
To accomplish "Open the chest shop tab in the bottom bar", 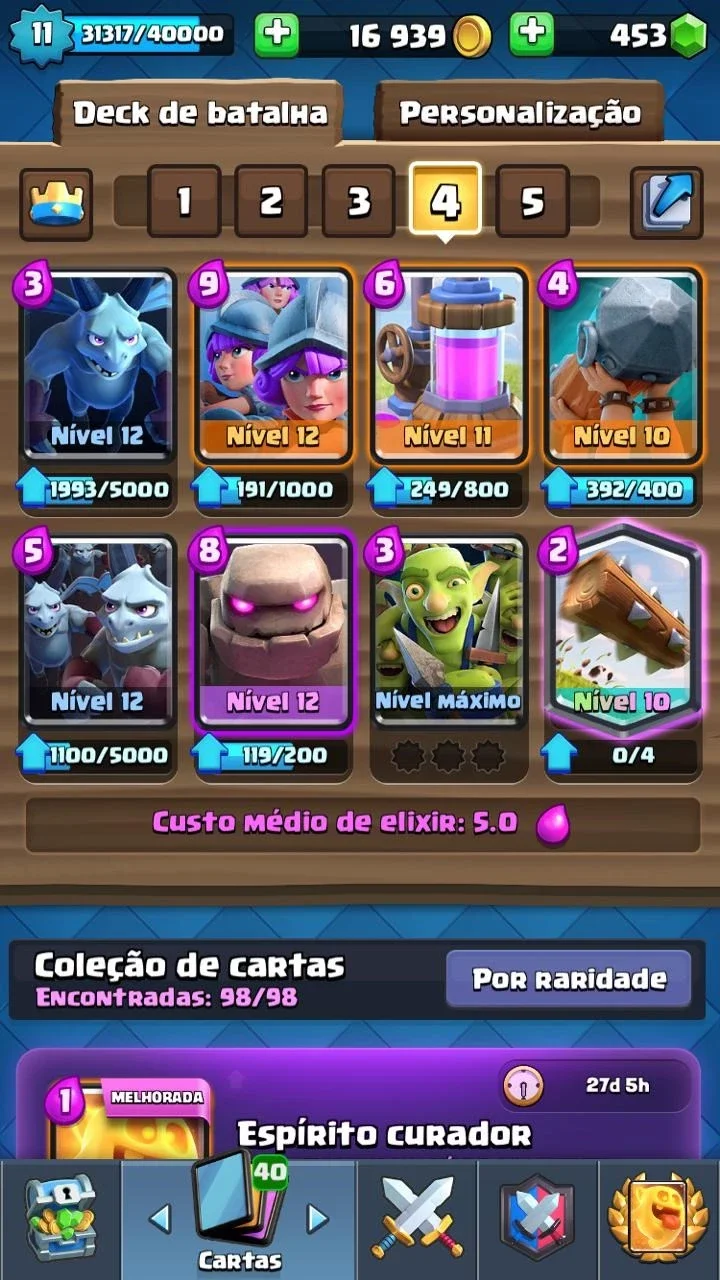I will pos(60,1220).
